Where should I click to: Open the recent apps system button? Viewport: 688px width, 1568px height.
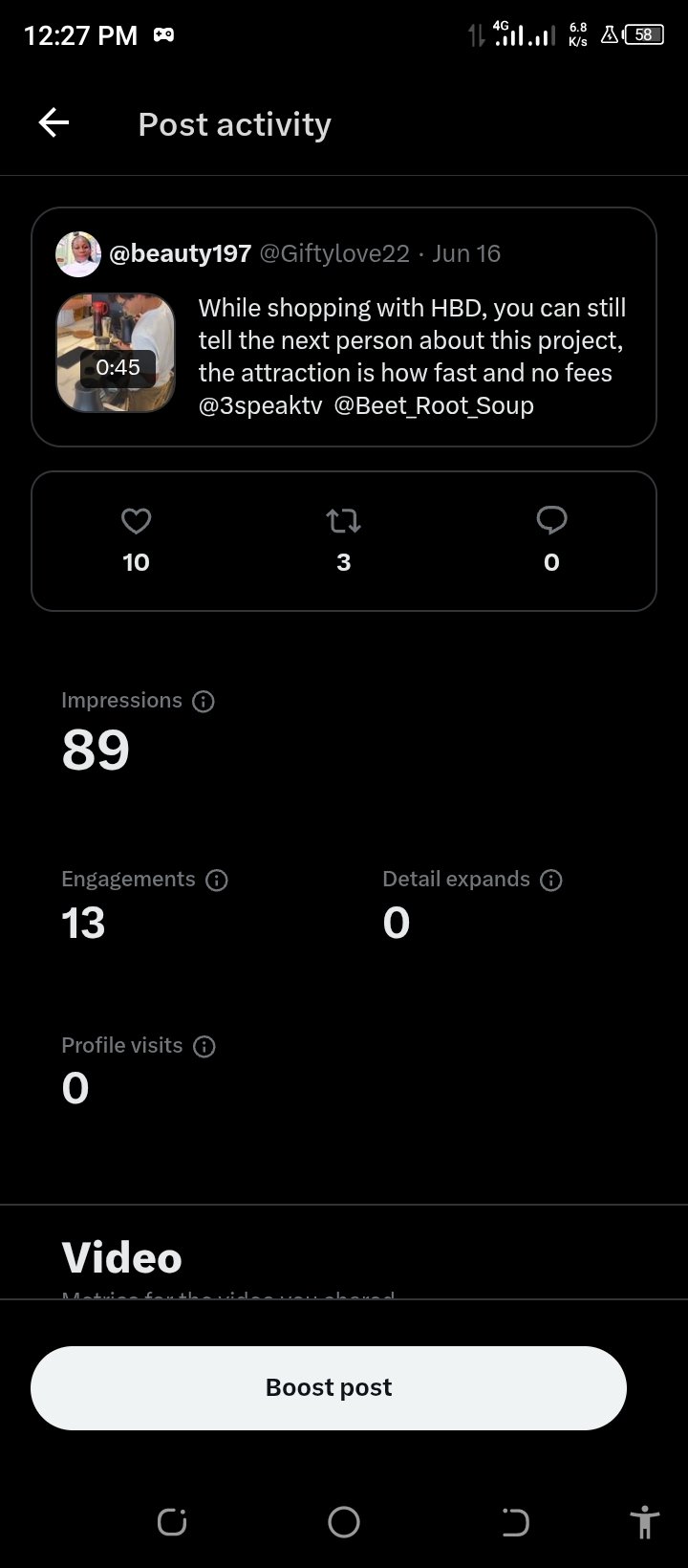pos(172,1522)
